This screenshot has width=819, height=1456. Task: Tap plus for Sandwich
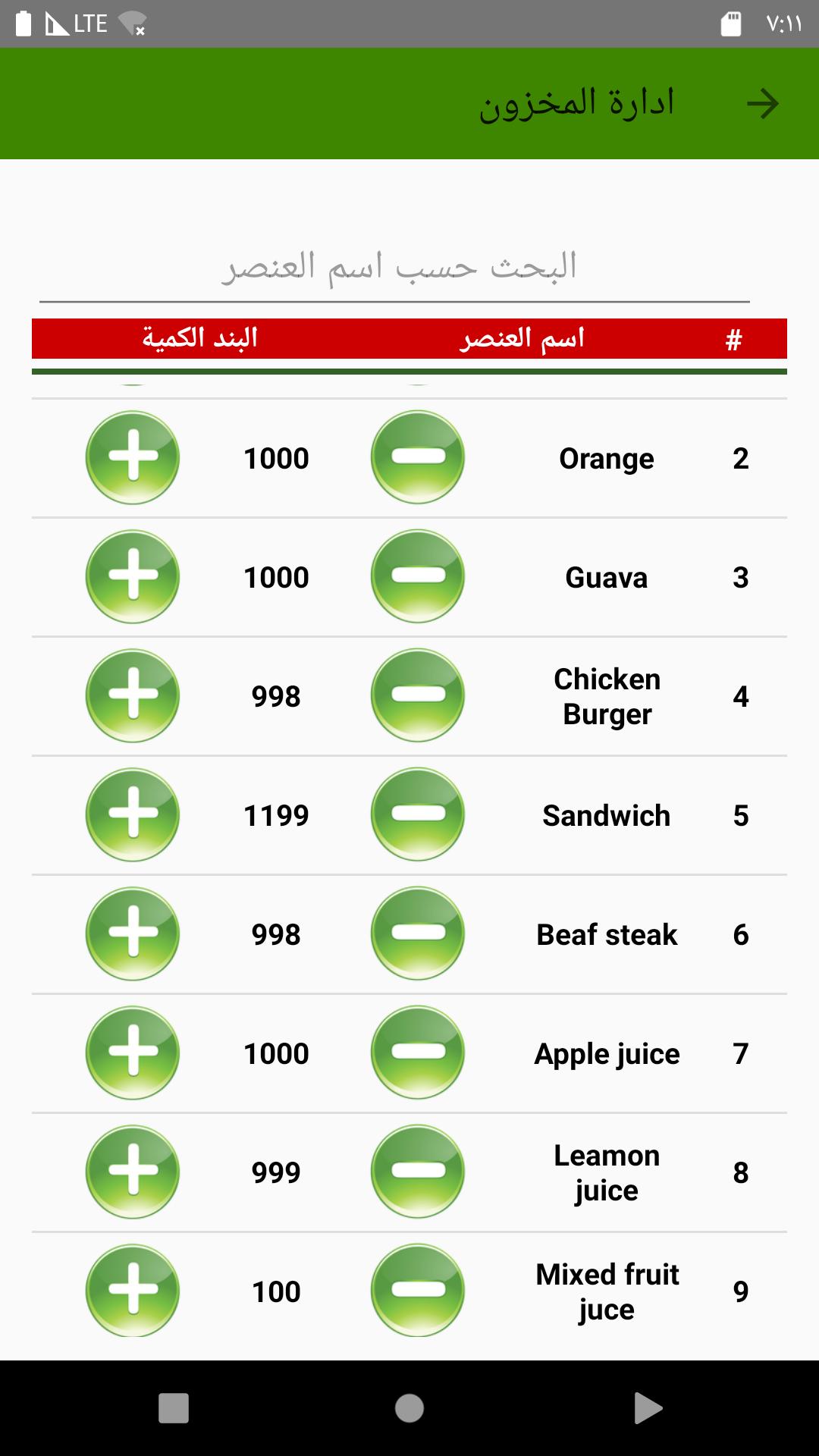133,814
